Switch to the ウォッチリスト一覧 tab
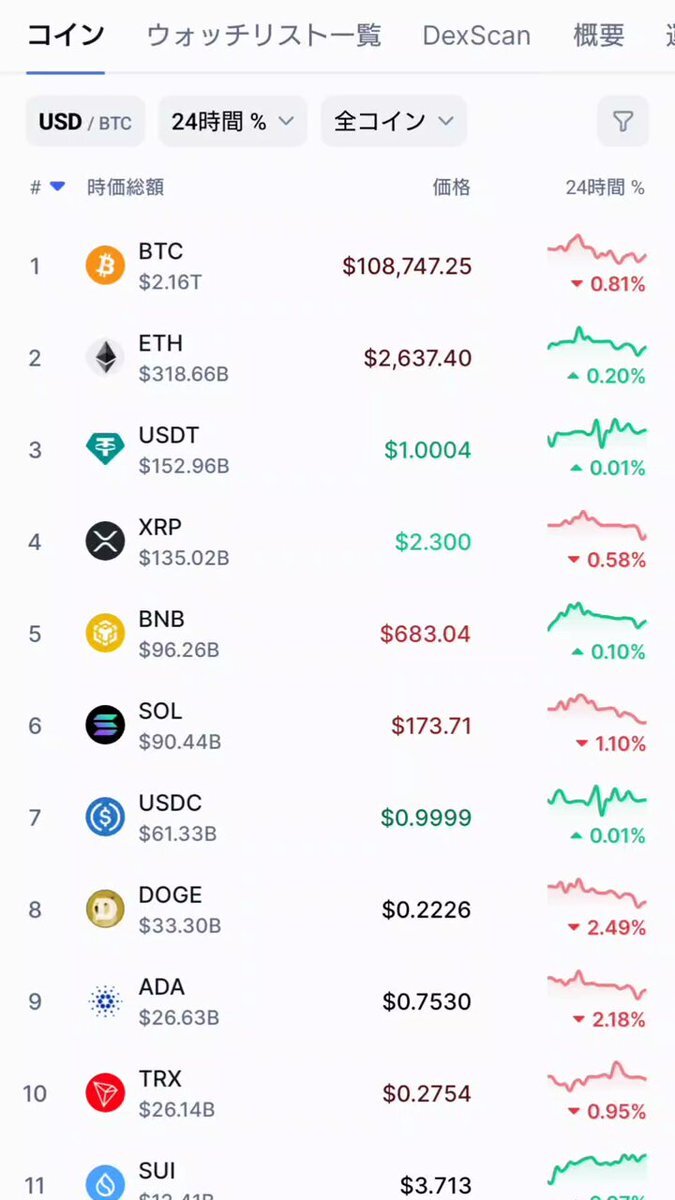The width and height of the screenshot is (675, 1200). click(264, 36)
